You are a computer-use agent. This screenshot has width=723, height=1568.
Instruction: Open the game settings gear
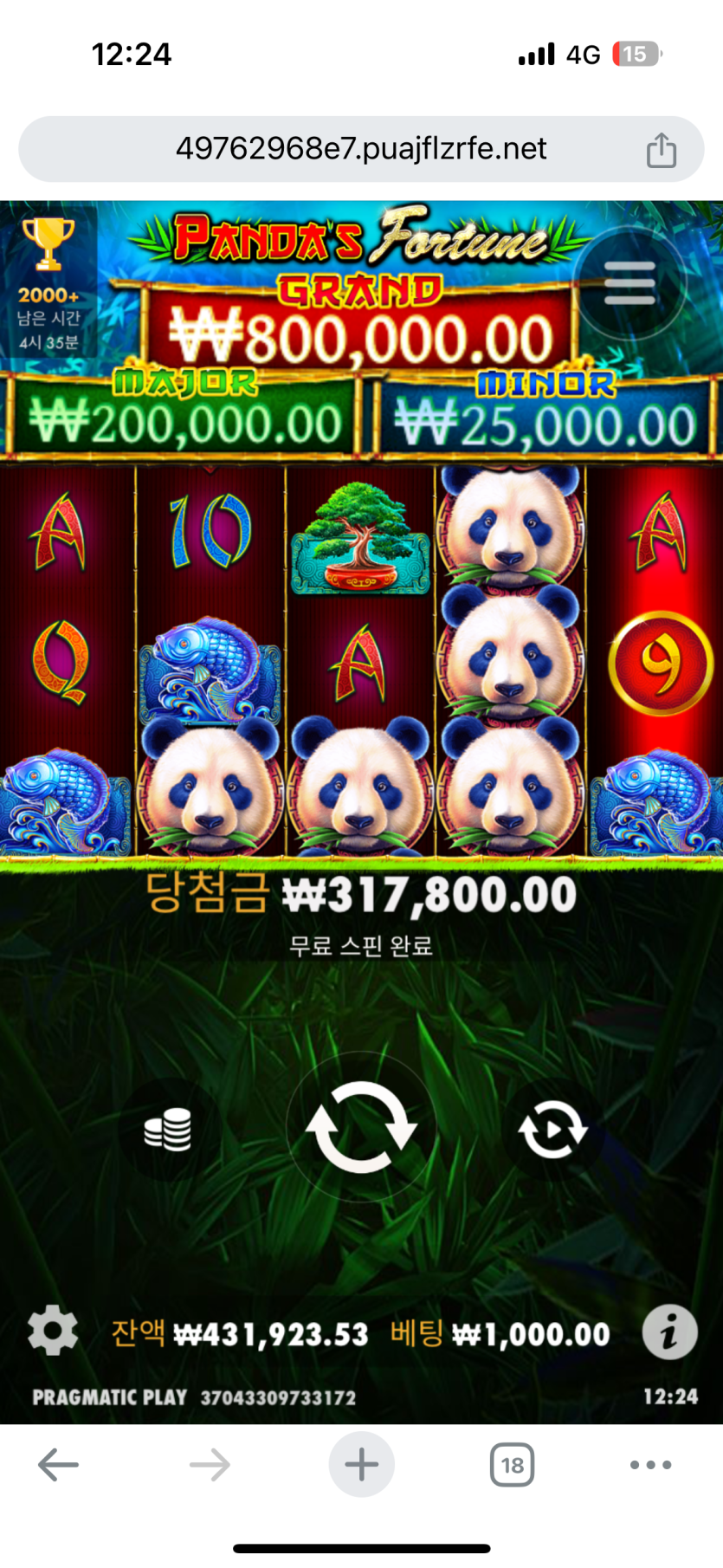[x=53, y=1331]
